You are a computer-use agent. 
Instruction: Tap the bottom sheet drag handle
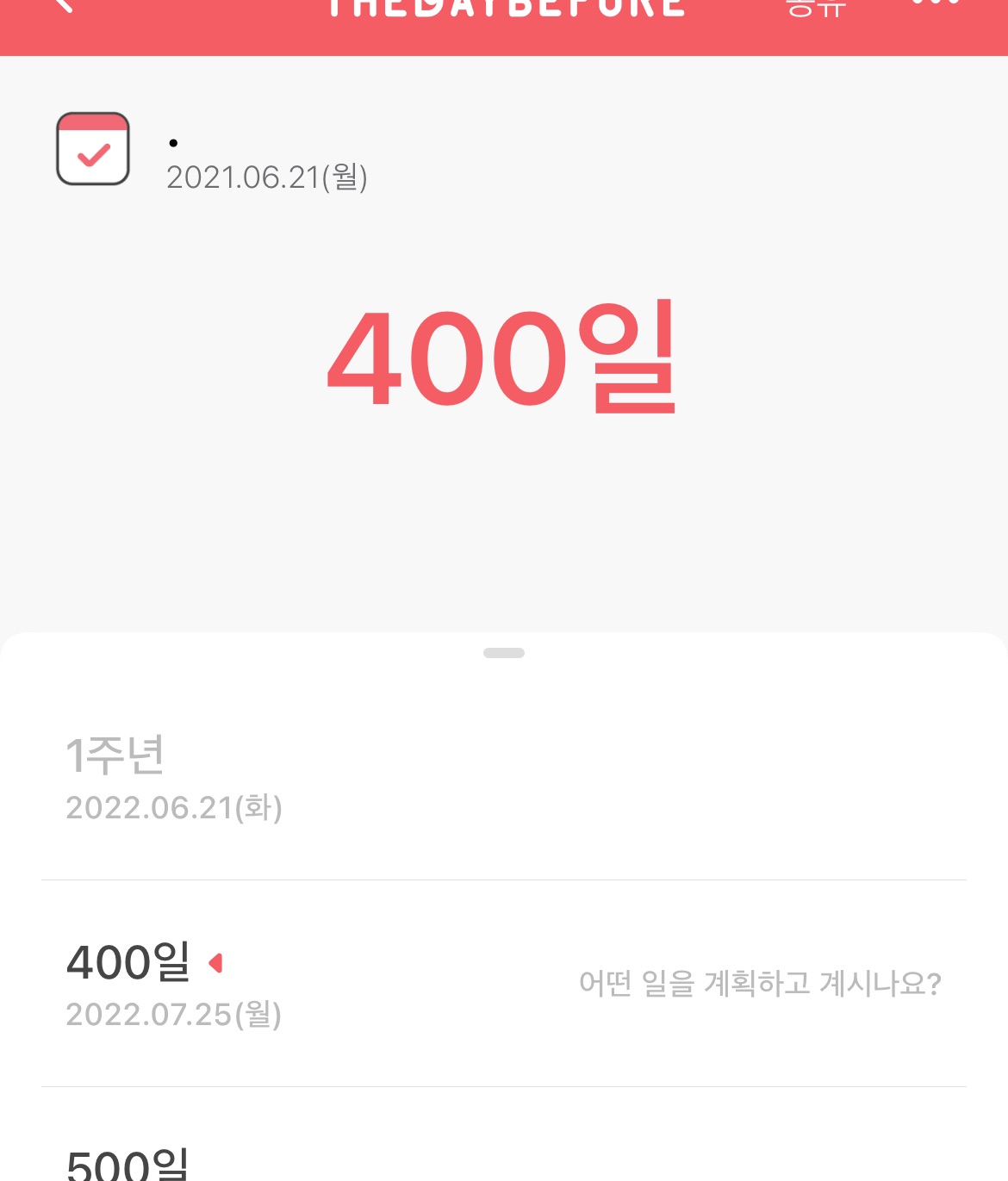[504, 653]
